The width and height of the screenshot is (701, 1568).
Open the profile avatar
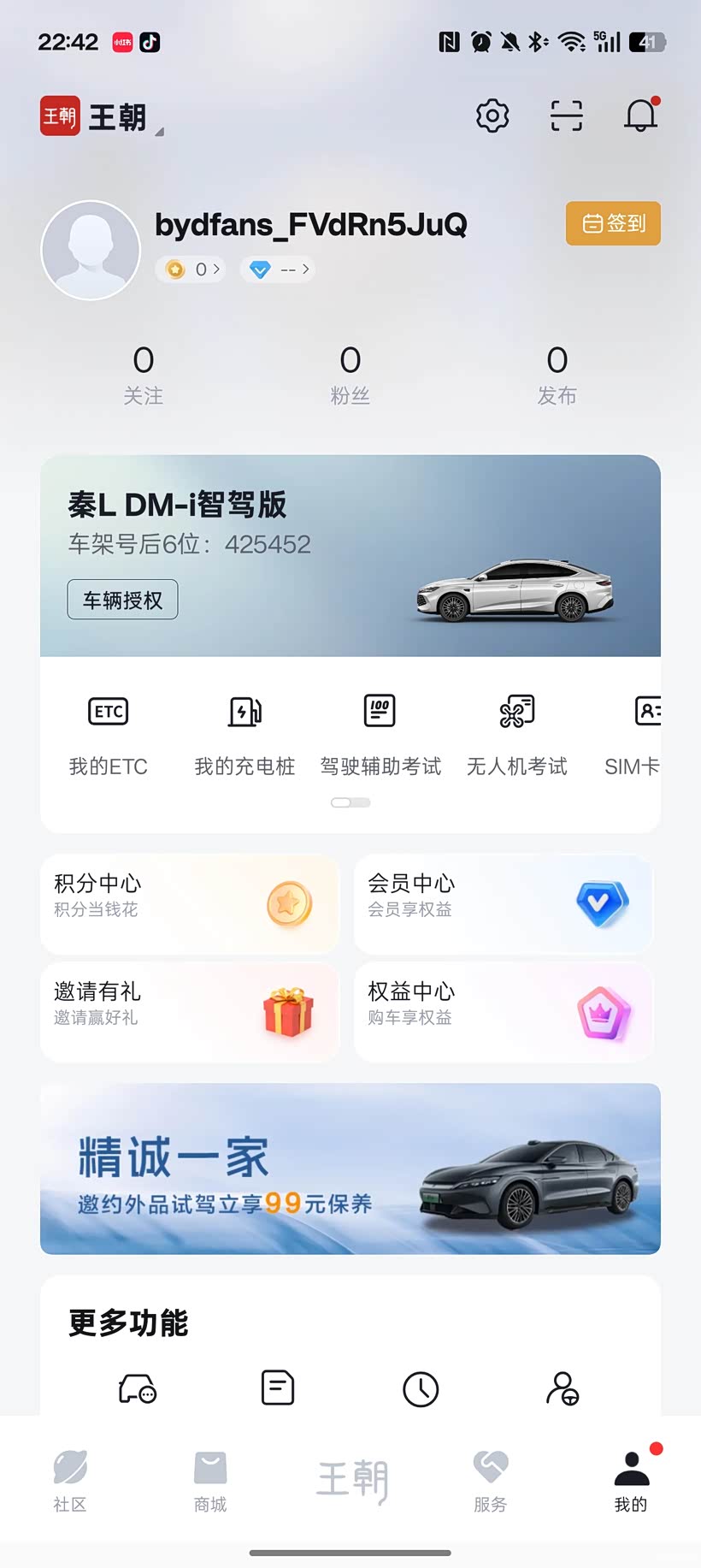[x=91, y=250]
